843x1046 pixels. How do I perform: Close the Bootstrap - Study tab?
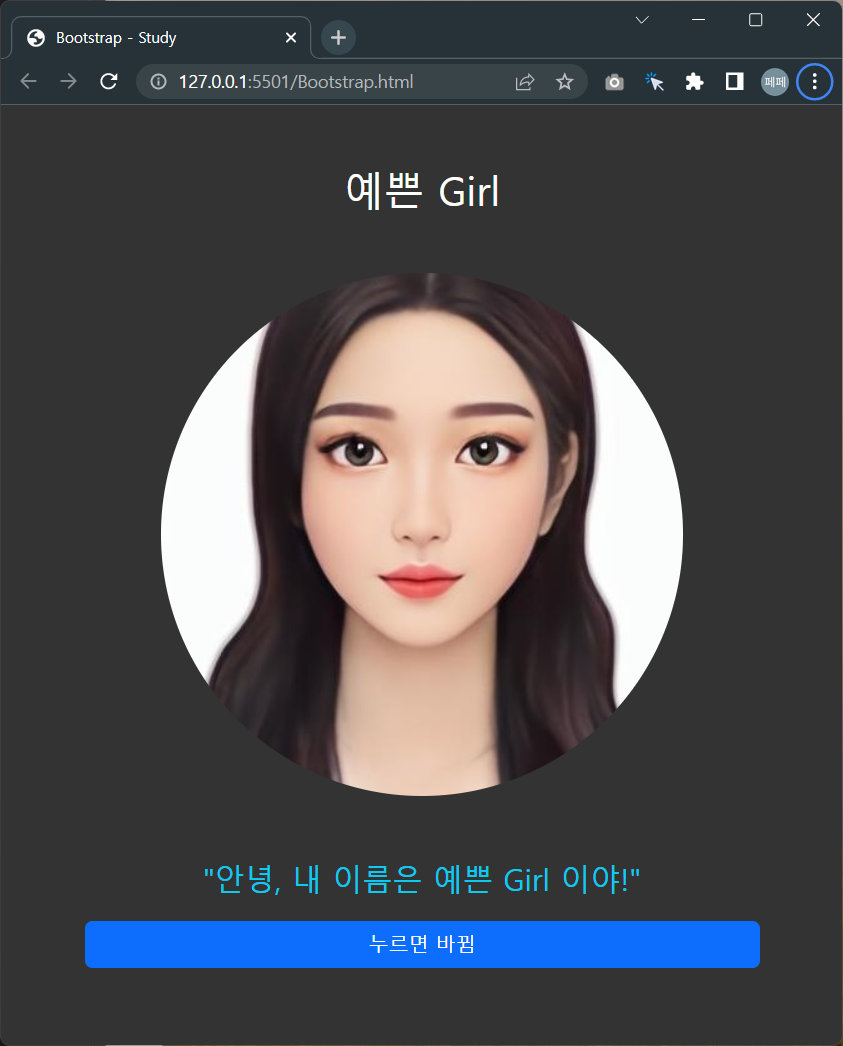(291, 37)
